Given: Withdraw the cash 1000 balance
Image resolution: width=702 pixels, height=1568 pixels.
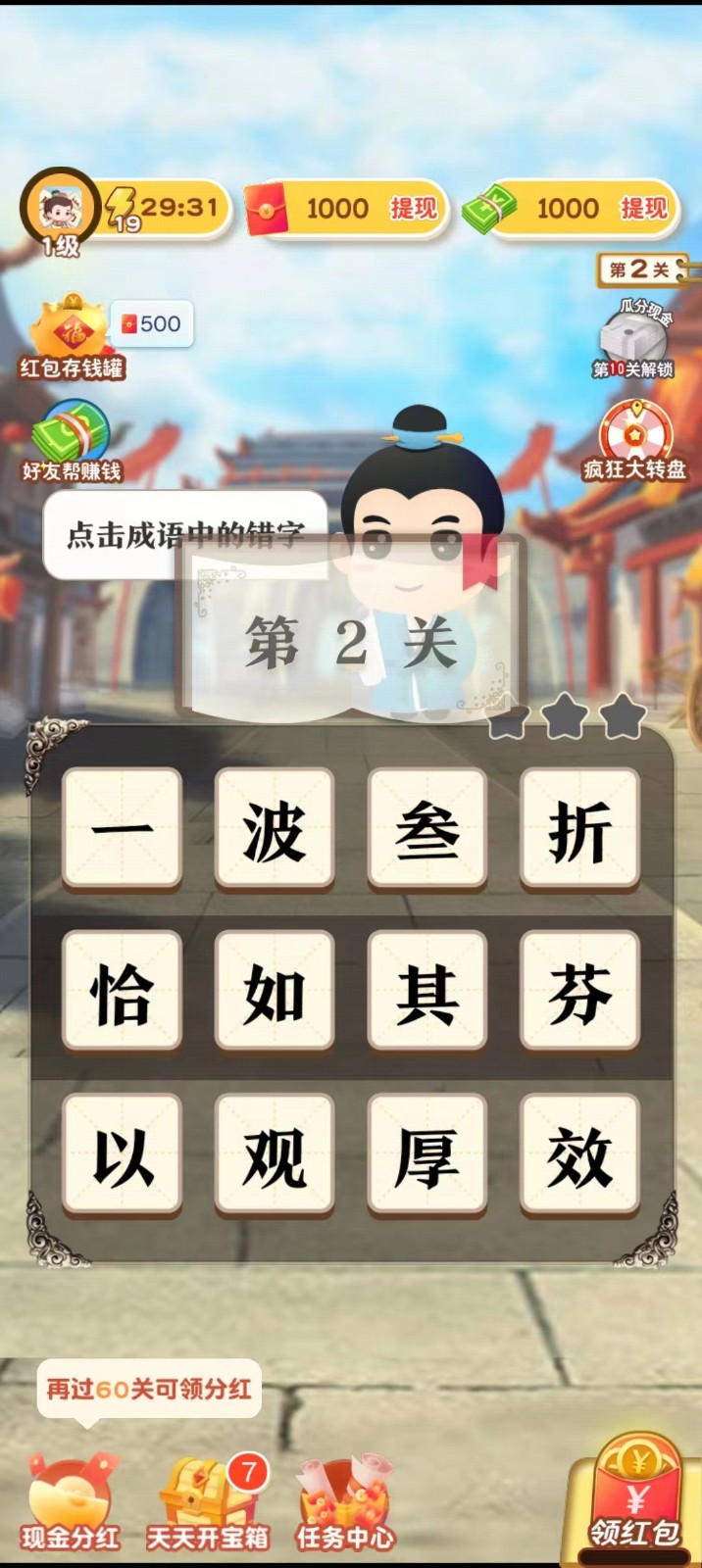Looking at the screenshot, I should 643,208.
